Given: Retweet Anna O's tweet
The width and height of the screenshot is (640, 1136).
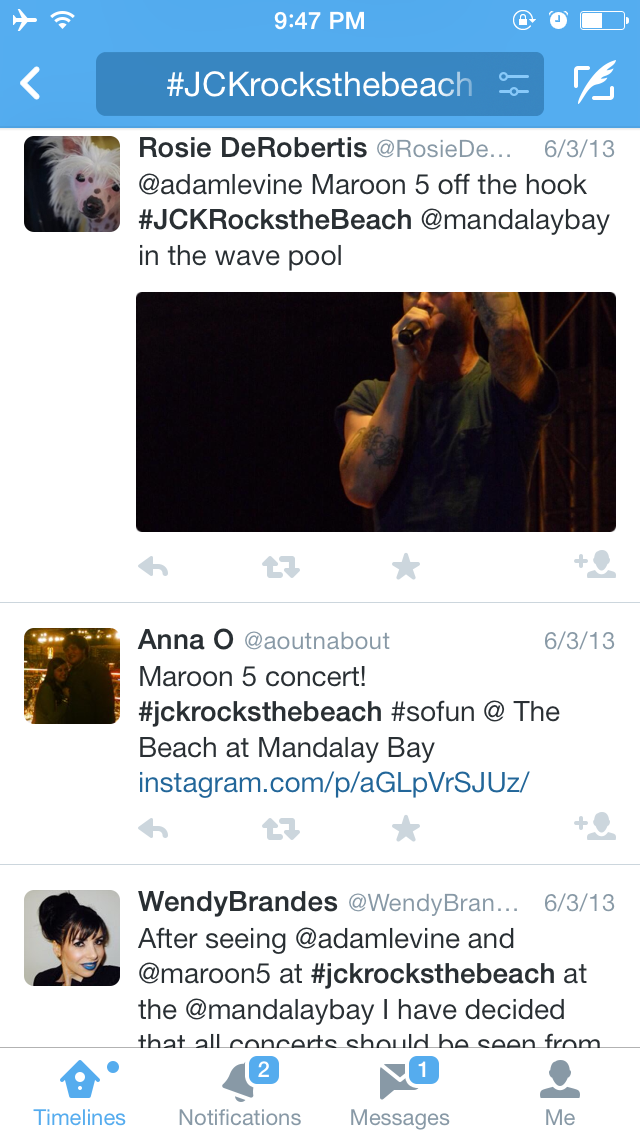Looking at the screenshot, I should [280, 828].
